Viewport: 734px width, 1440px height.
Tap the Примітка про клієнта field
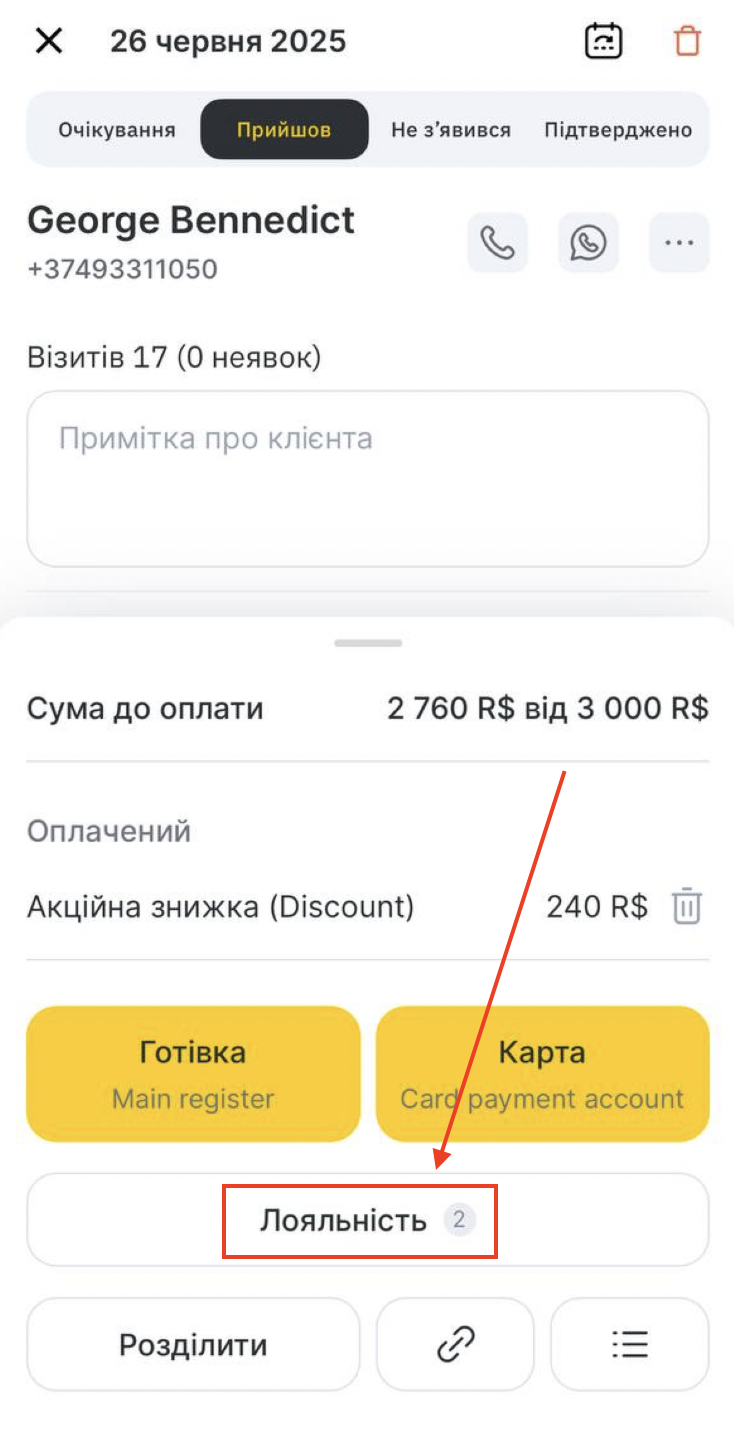(x=368, y=479)
